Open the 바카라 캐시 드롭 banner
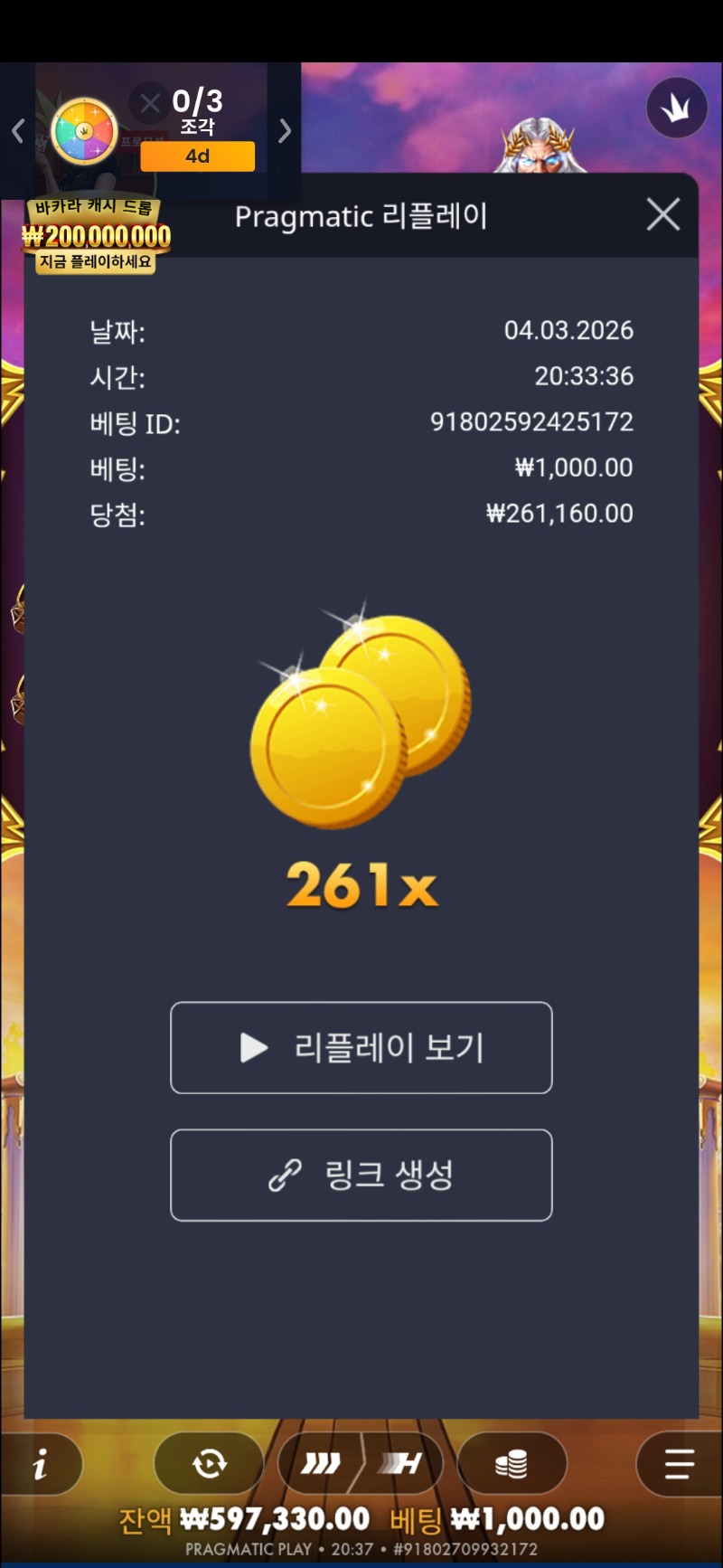The height and width of the screenshot is (1568, 723). point(96,236)
